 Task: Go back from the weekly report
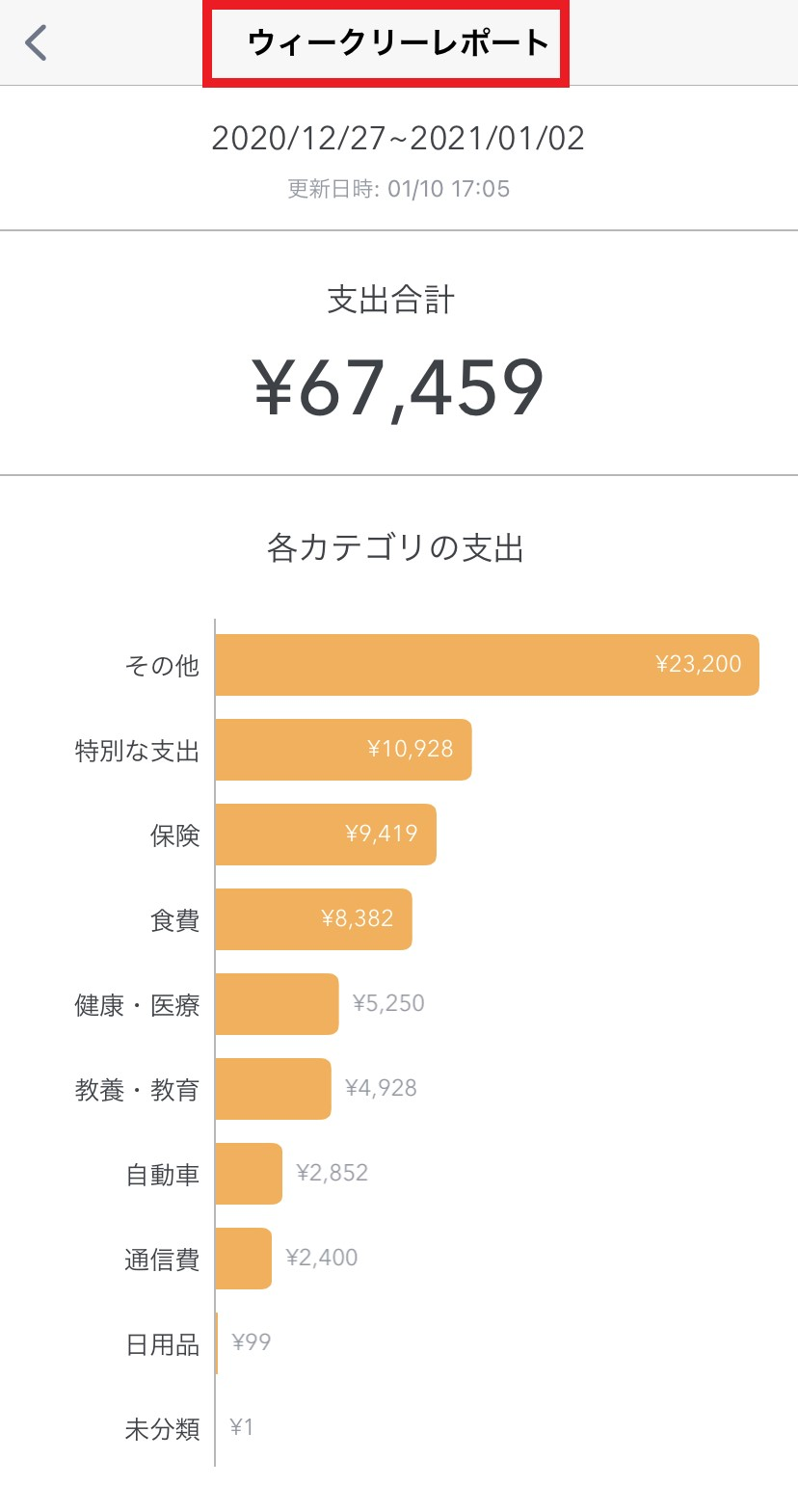[x=36, y=42]
